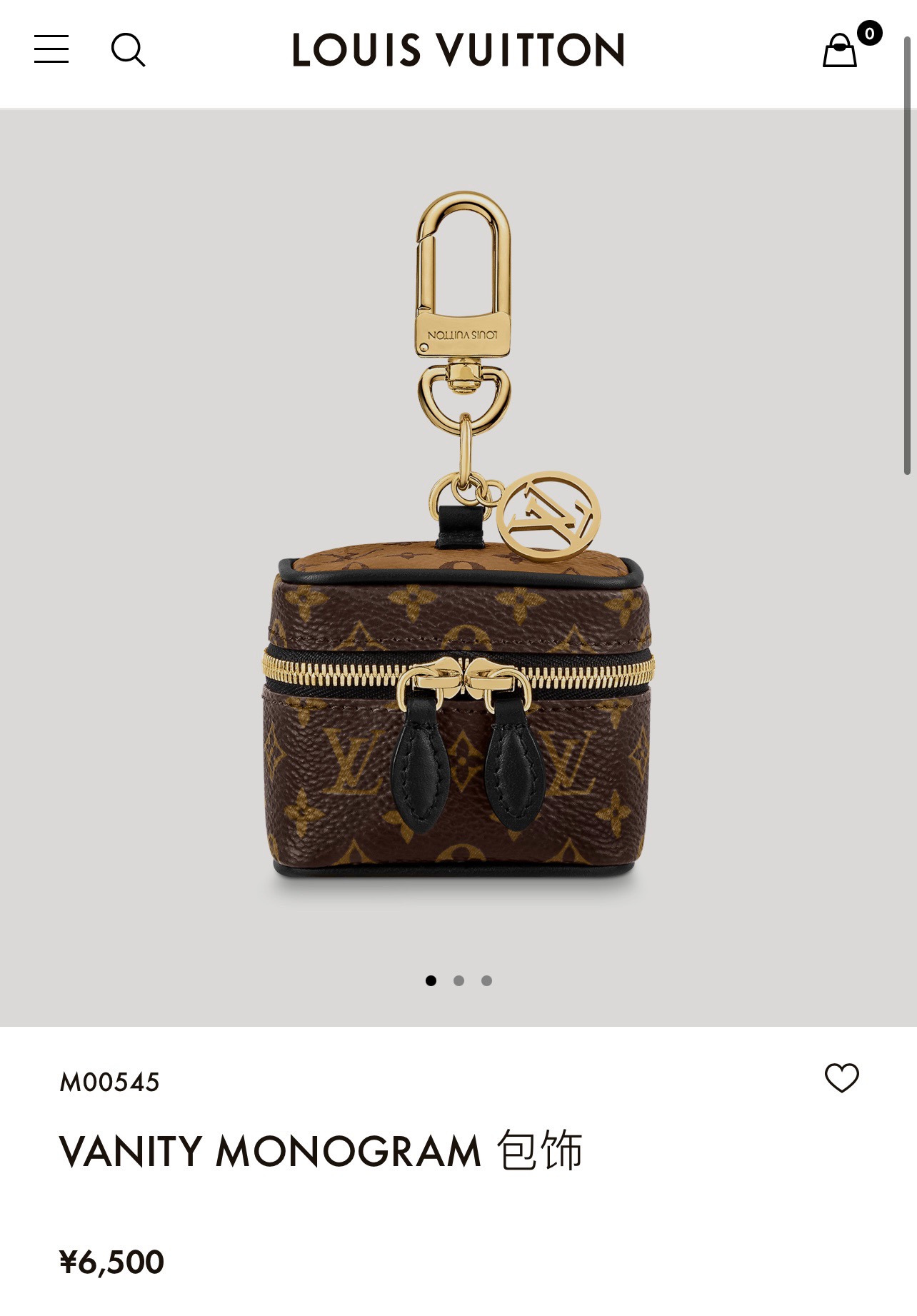Image resolution: width=917 pixels, height=1316 pixels.
Task: Jump to third product image dot
Action: coord(486,980)
